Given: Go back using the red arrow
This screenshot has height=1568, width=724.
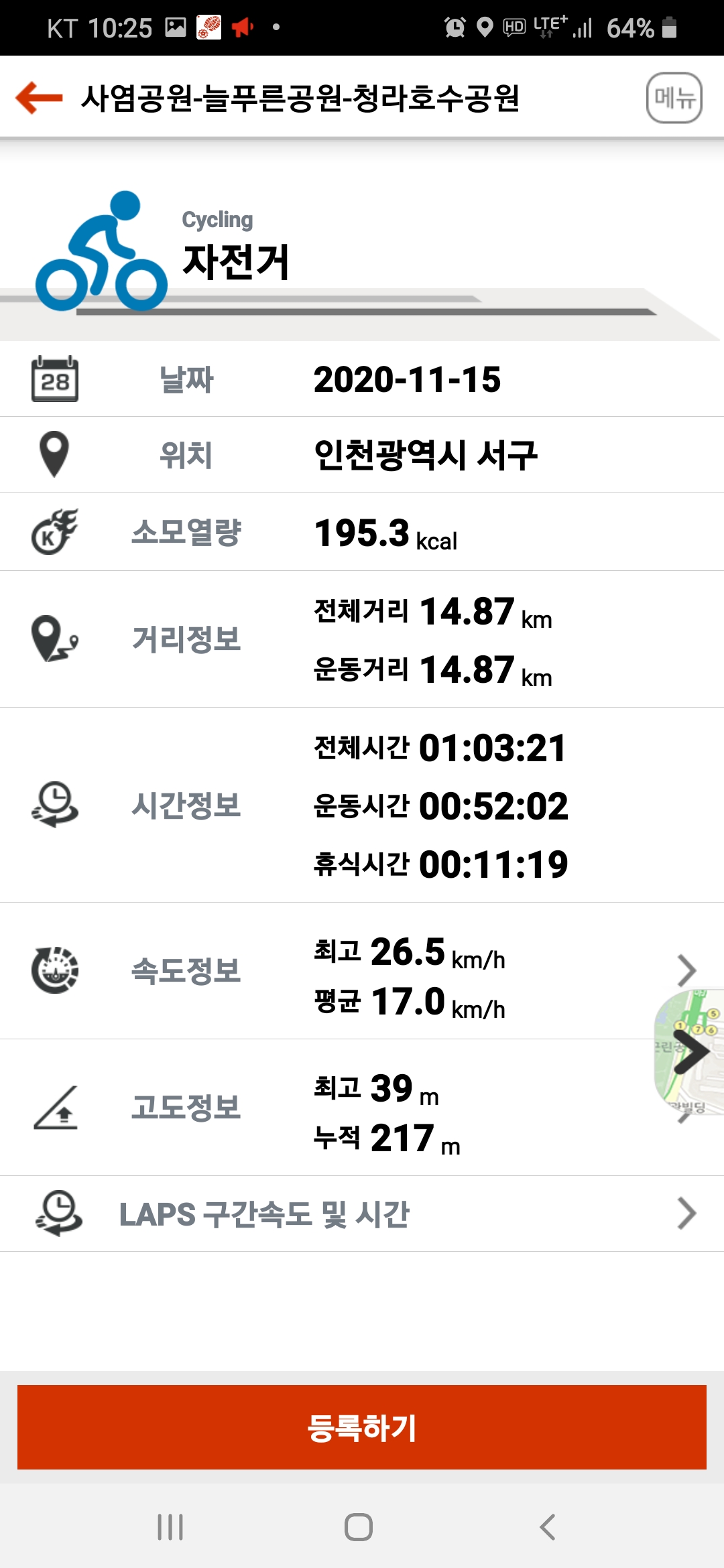Looking at the screenshot, I should click(39, 98).
